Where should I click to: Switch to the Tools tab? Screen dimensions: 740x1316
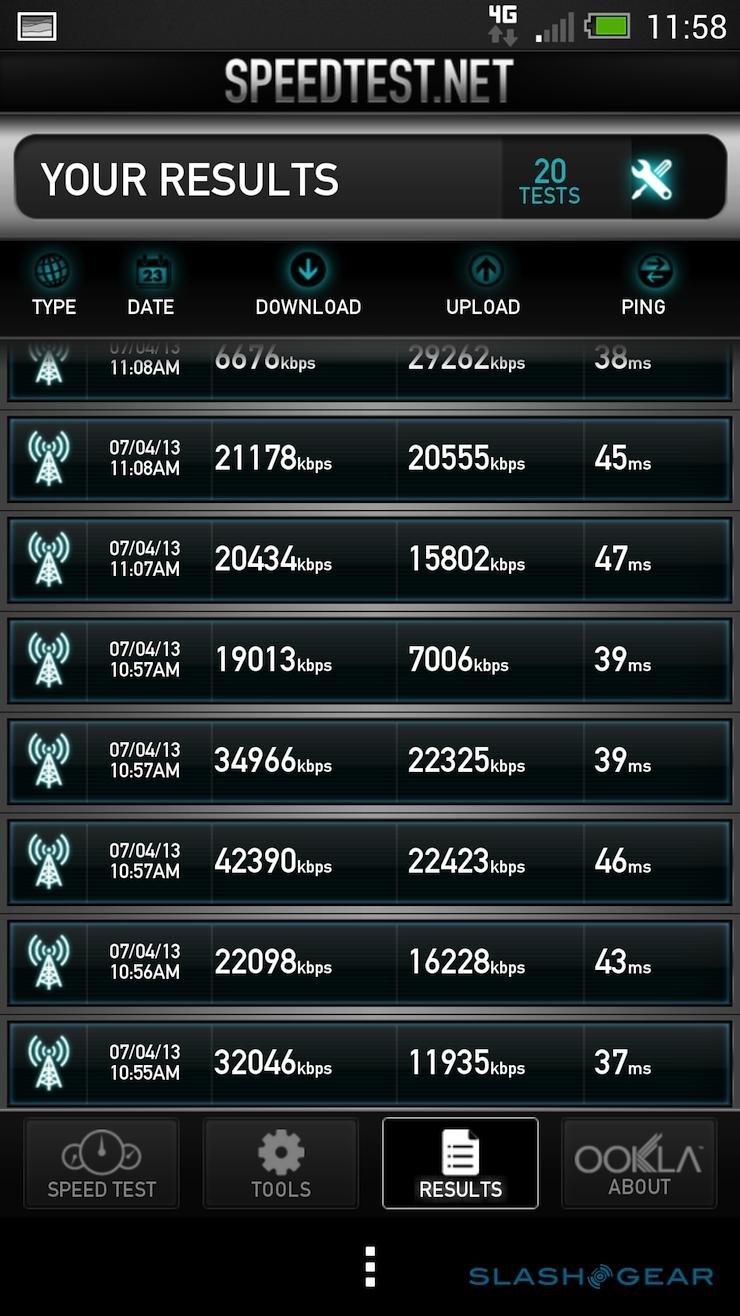[x=281, y=1163]
